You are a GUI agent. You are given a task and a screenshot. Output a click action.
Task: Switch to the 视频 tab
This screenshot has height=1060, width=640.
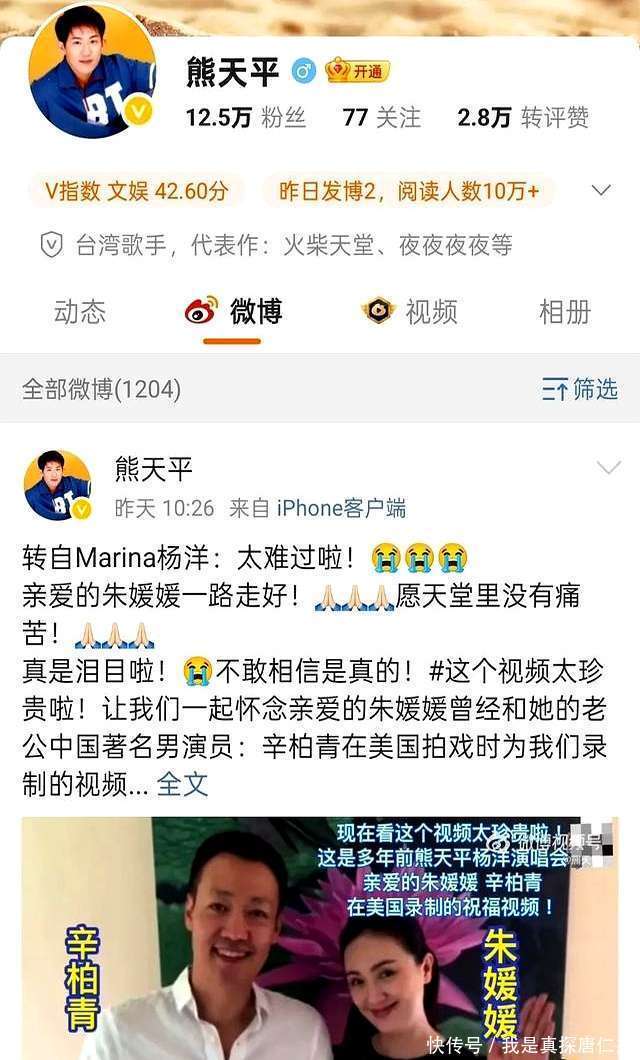410,312
